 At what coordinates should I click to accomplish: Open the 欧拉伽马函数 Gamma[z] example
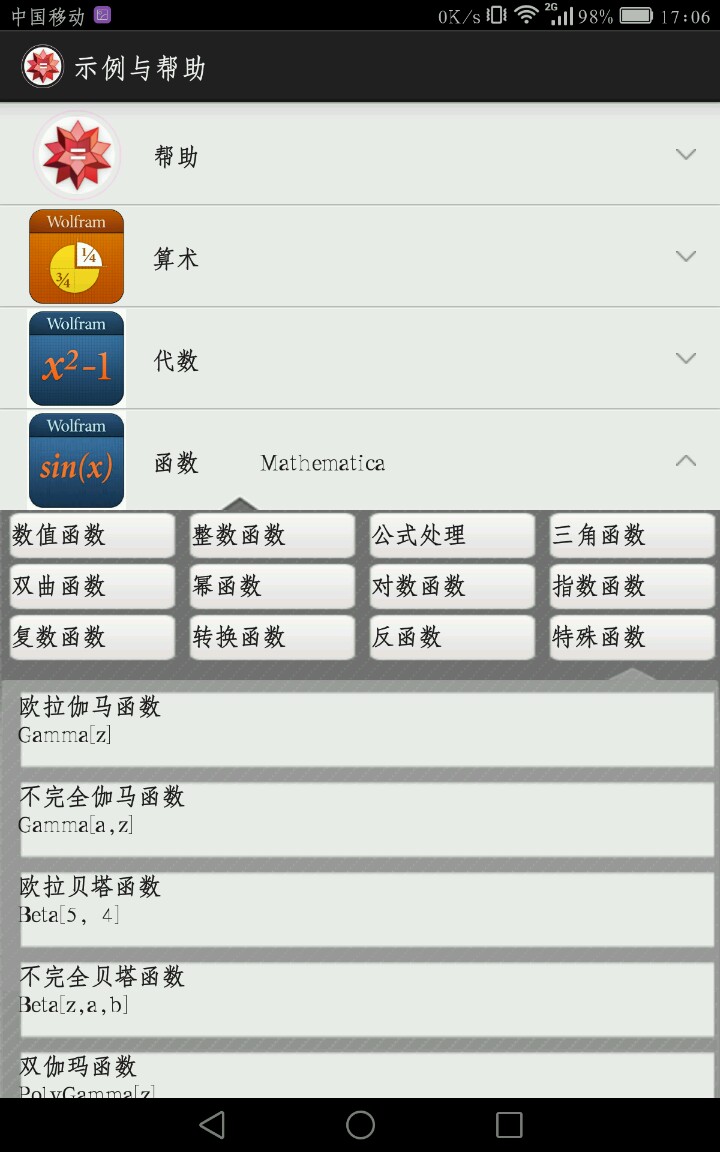click(366, 730)
